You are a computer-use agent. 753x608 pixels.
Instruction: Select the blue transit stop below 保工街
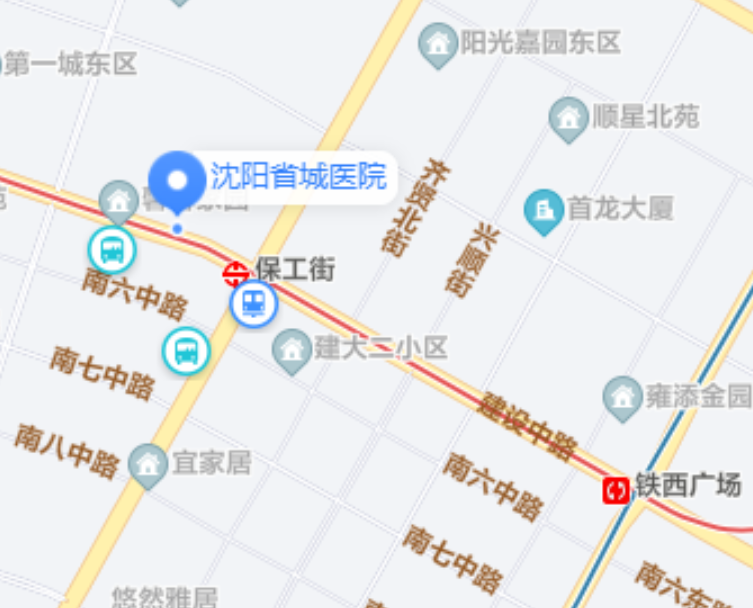point(254,302)
